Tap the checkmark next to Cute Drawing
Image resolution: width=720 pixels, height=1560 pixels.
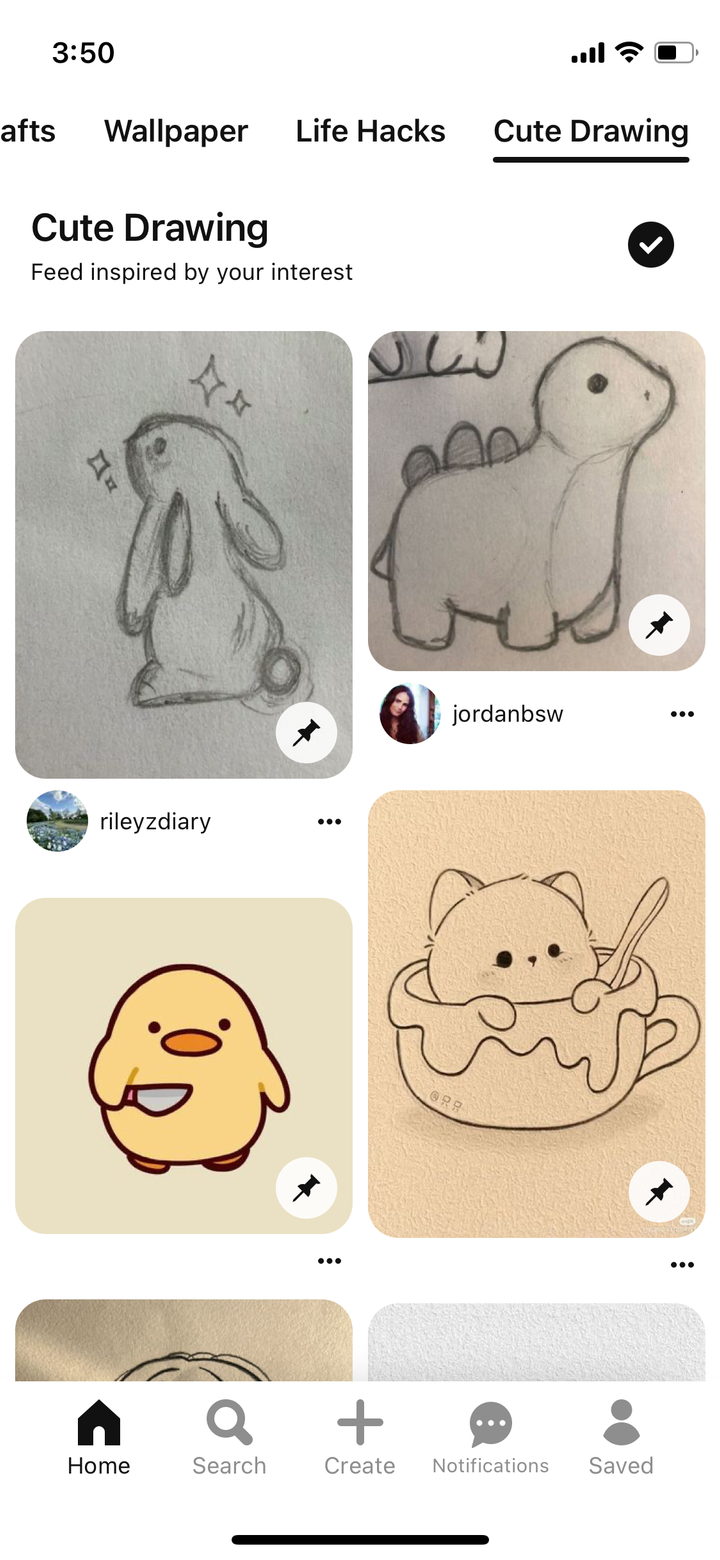(x=650, y=245)
